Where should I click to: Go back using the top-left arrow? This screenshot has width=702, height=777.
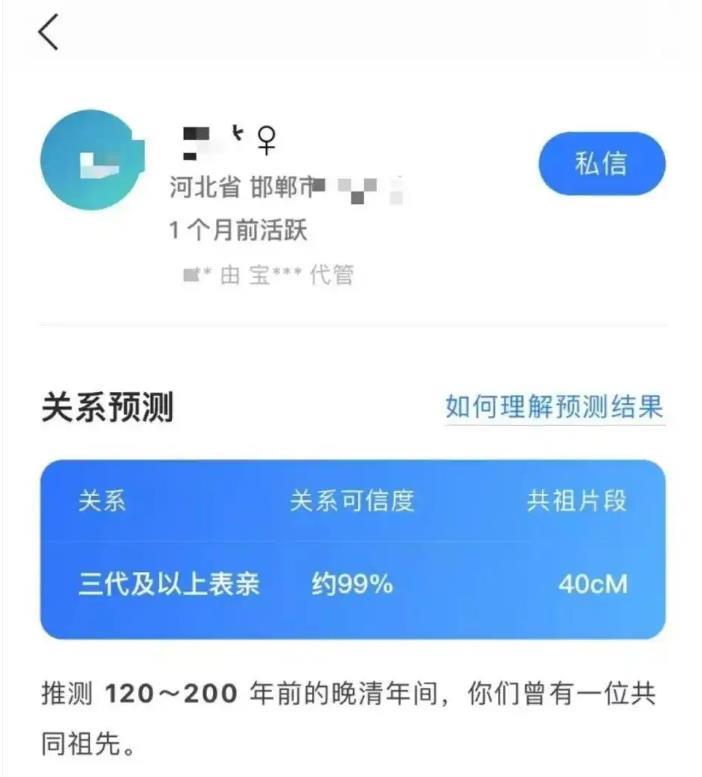pos(48,32)
